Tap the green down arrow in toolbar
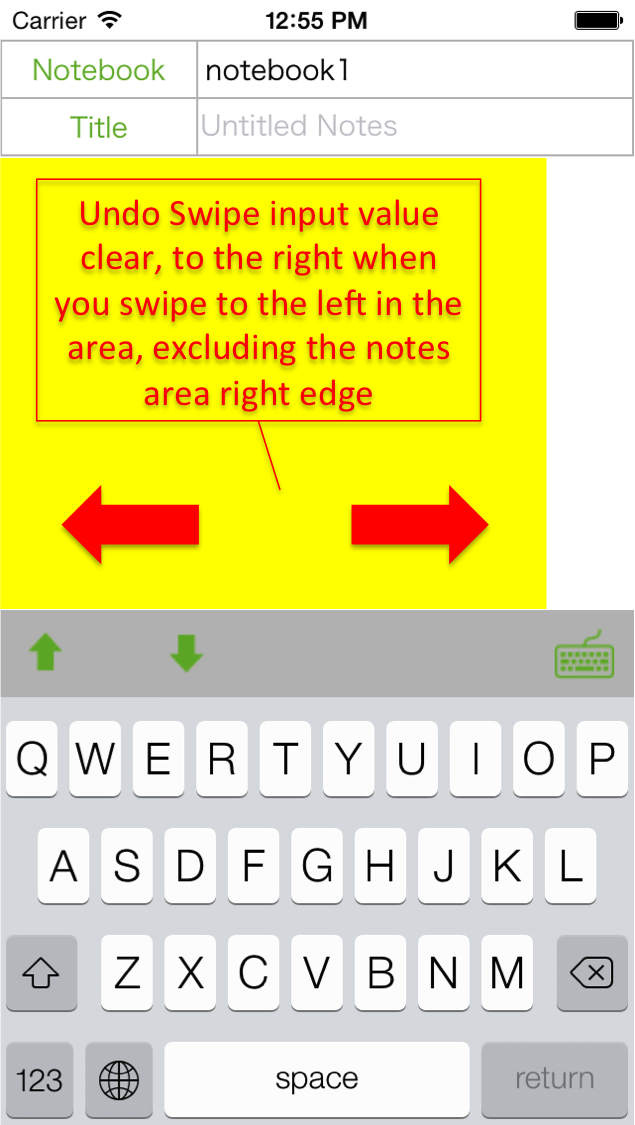Image resolution: width=635 pixels, height=1125 pixels. (187, 653)
